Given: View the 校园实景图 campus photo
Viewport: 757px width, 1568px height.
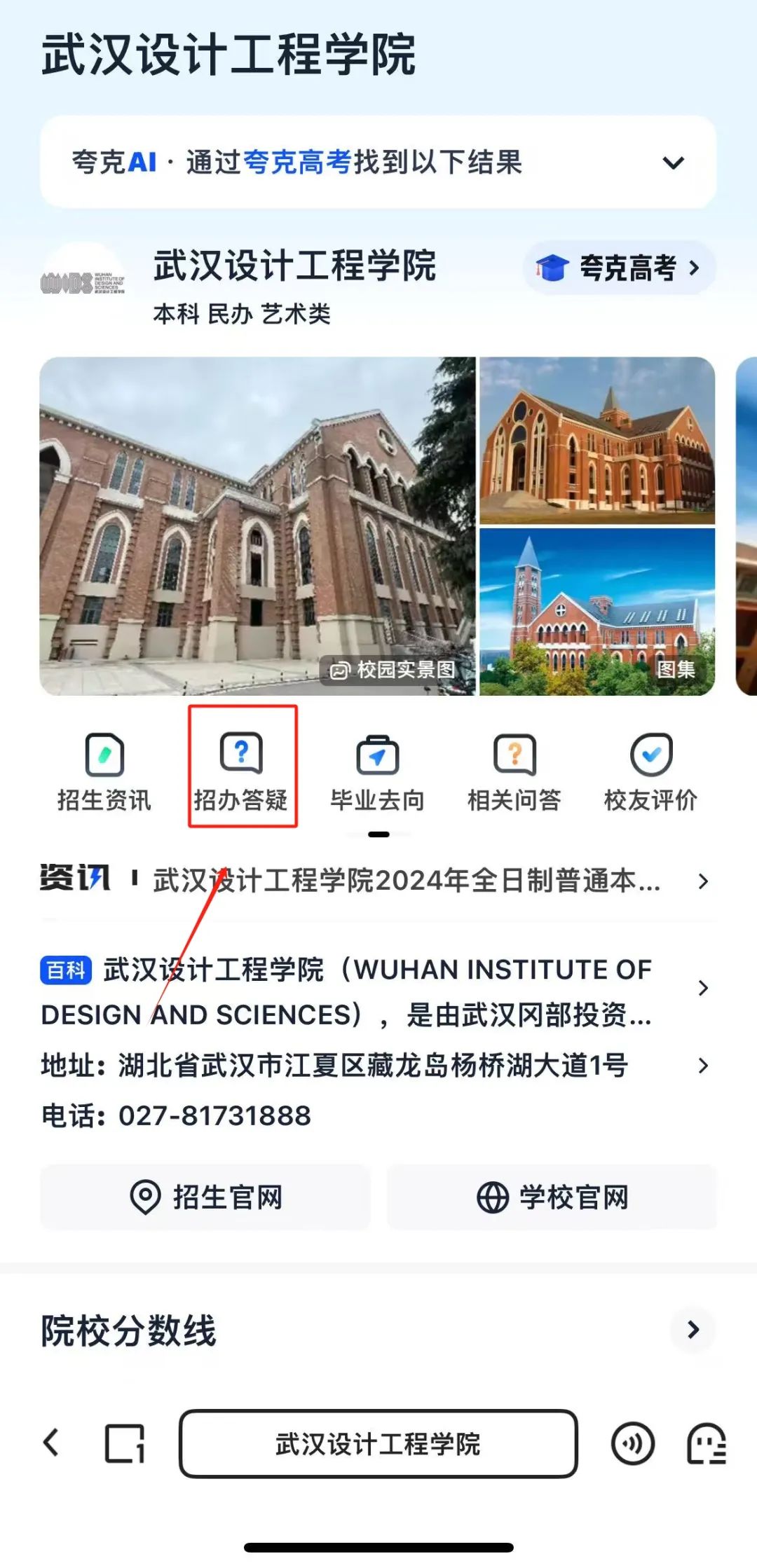Looking at the screenshot, I should (x=257, y=525).
